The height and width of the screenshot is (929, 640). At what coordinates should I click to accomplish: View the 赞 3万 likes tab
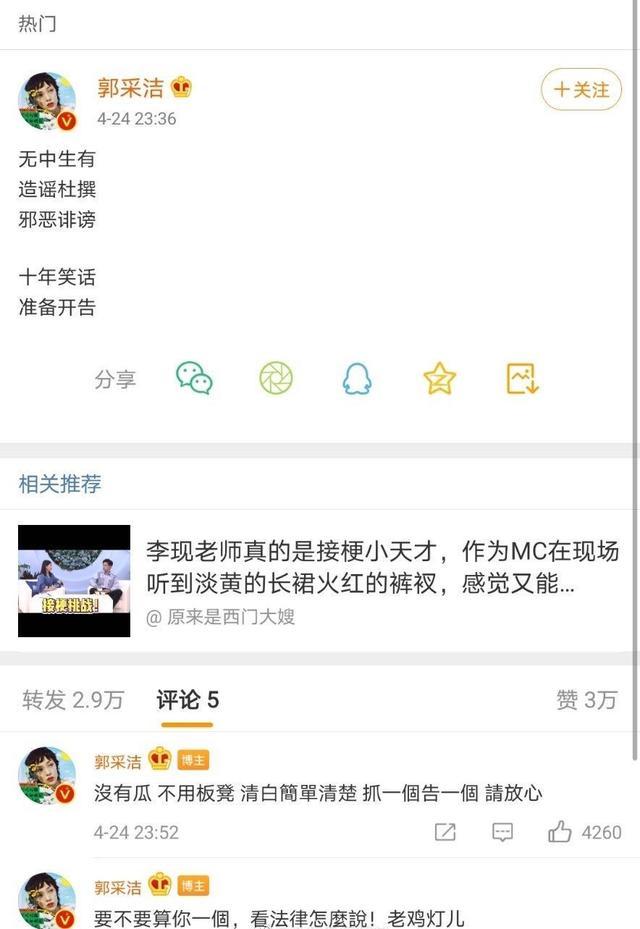coord(586,700)
